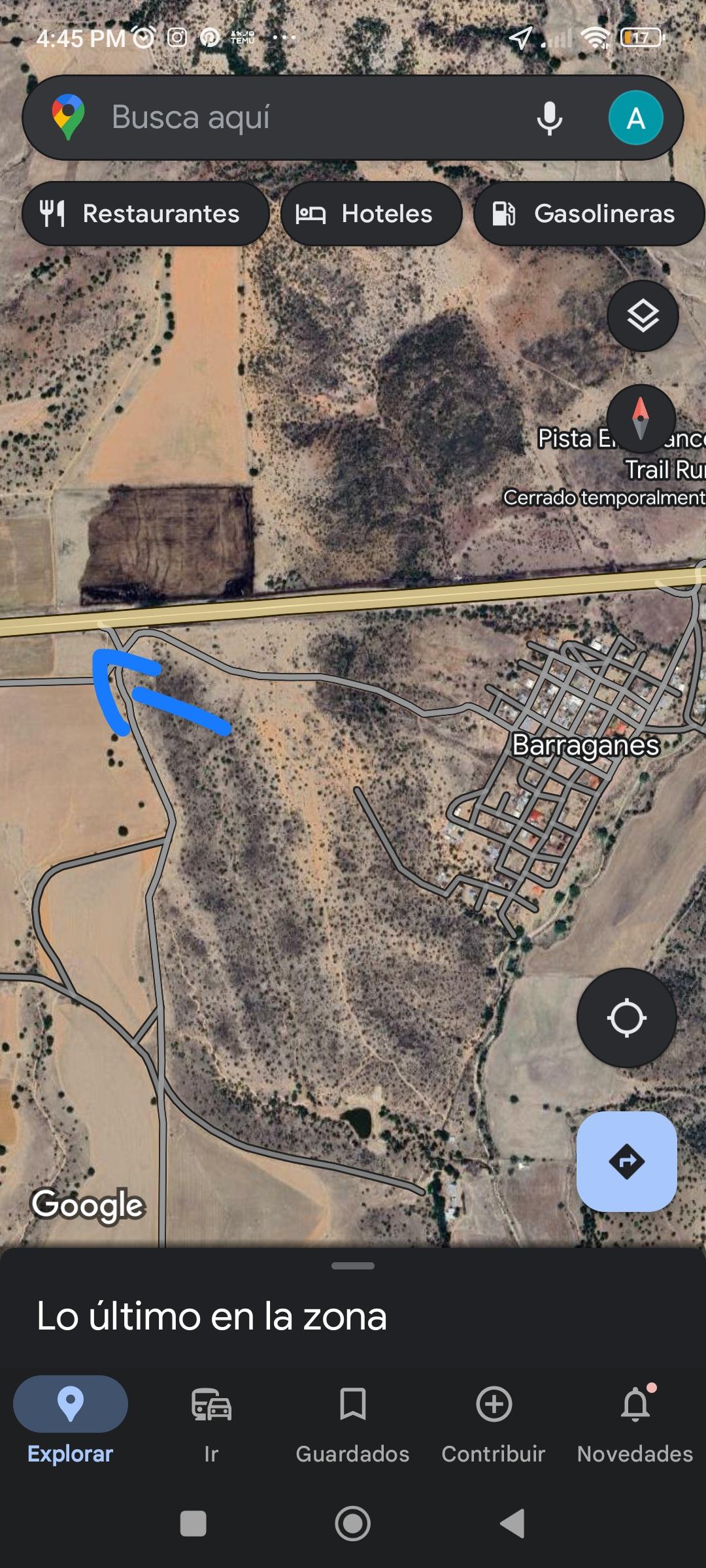
Task: Select the Restaurantes chip
Action: tap(145, 214)
